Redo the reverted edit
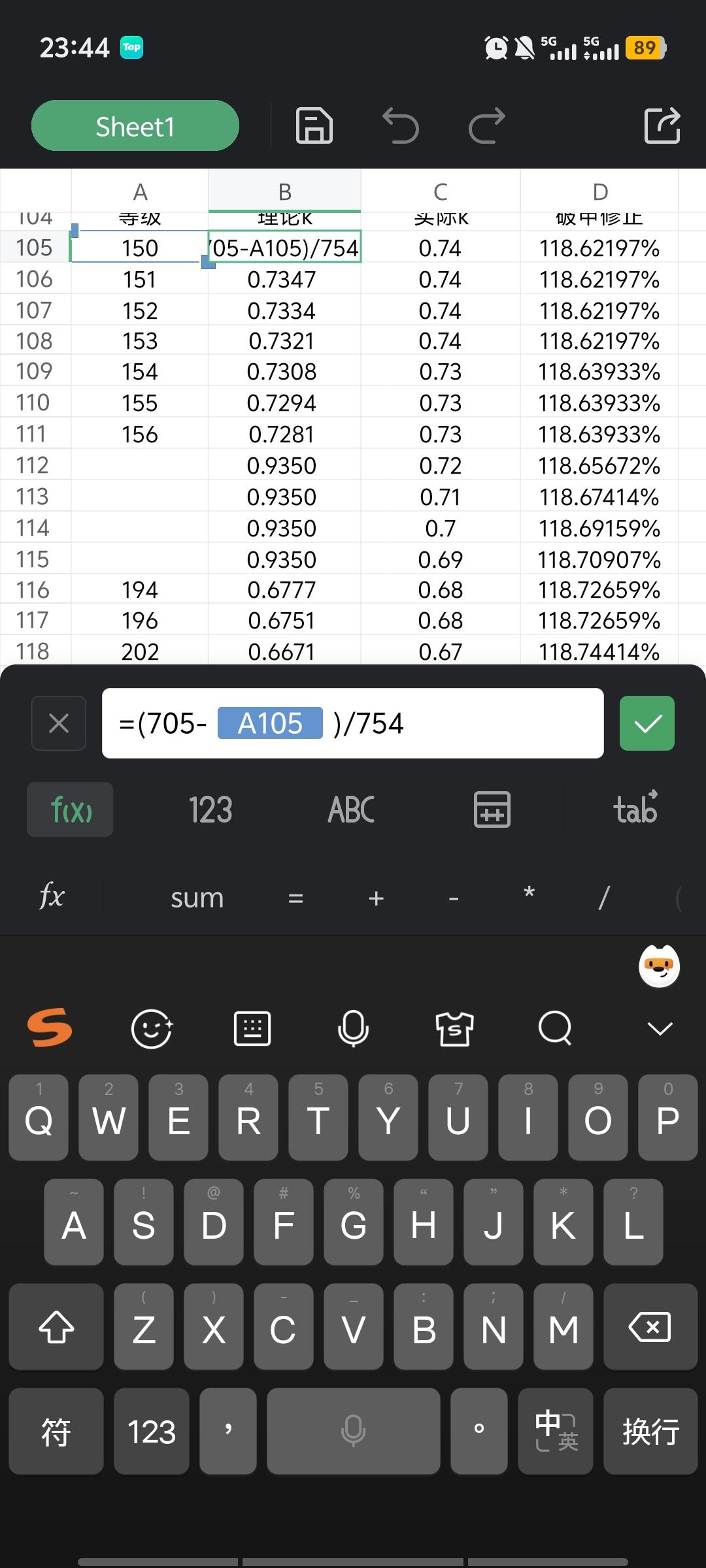Viewport: 706px width, 1568px height. tap(487, 125)
